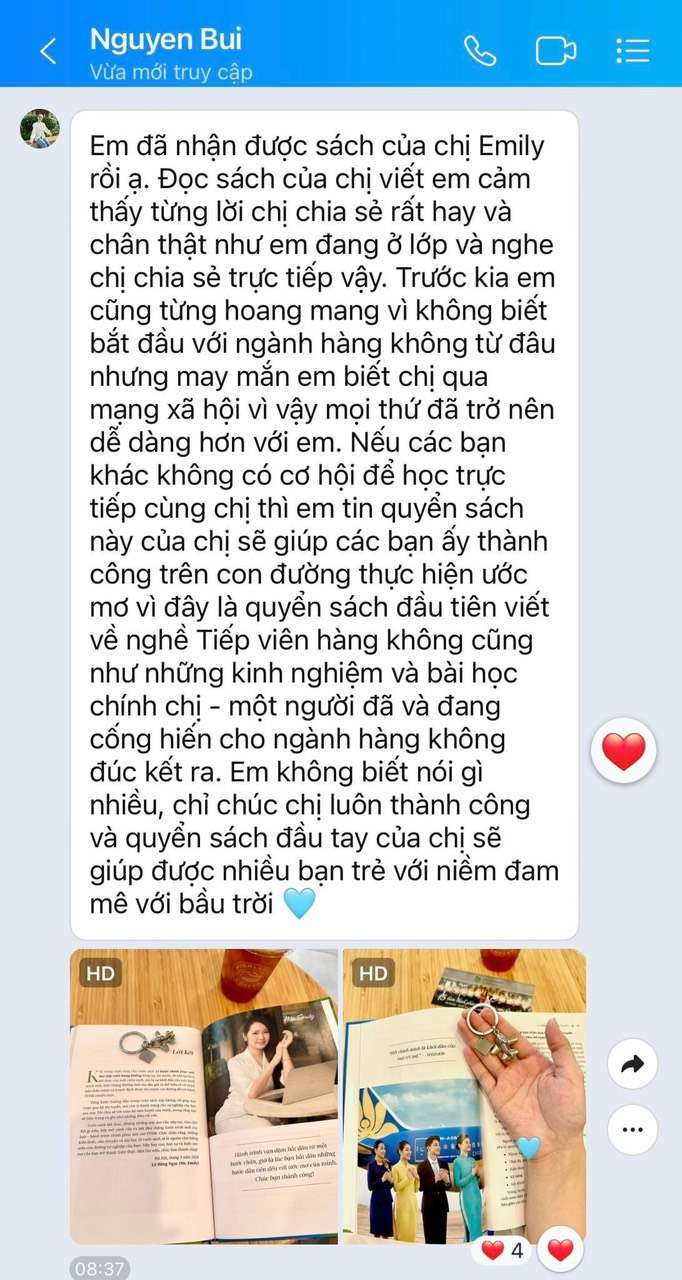Forward the shared photos
This screenshot has width=682, height=1280.
(x=632, y=1065)
